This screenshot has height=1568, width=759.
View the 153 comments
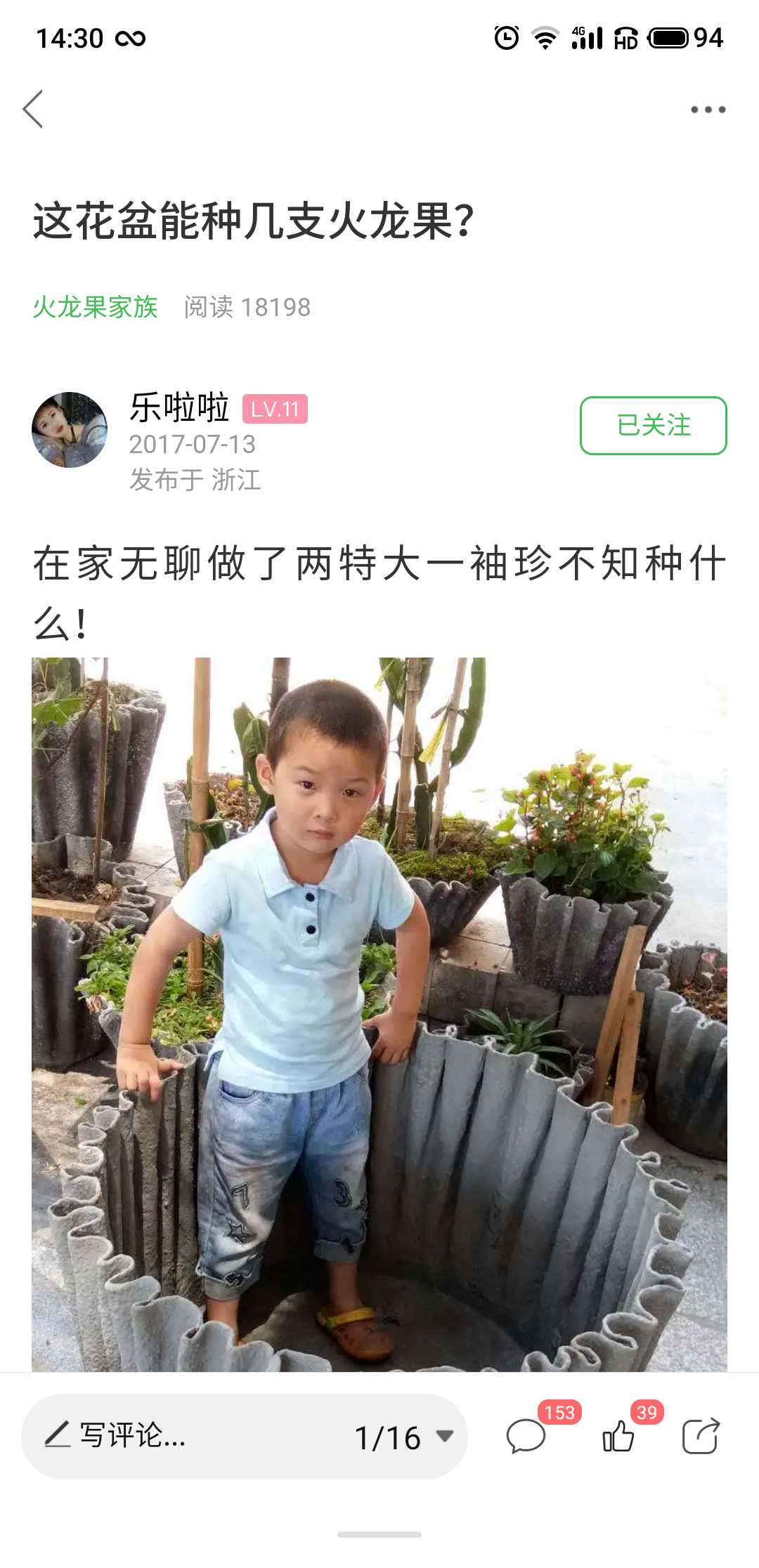526,1435
